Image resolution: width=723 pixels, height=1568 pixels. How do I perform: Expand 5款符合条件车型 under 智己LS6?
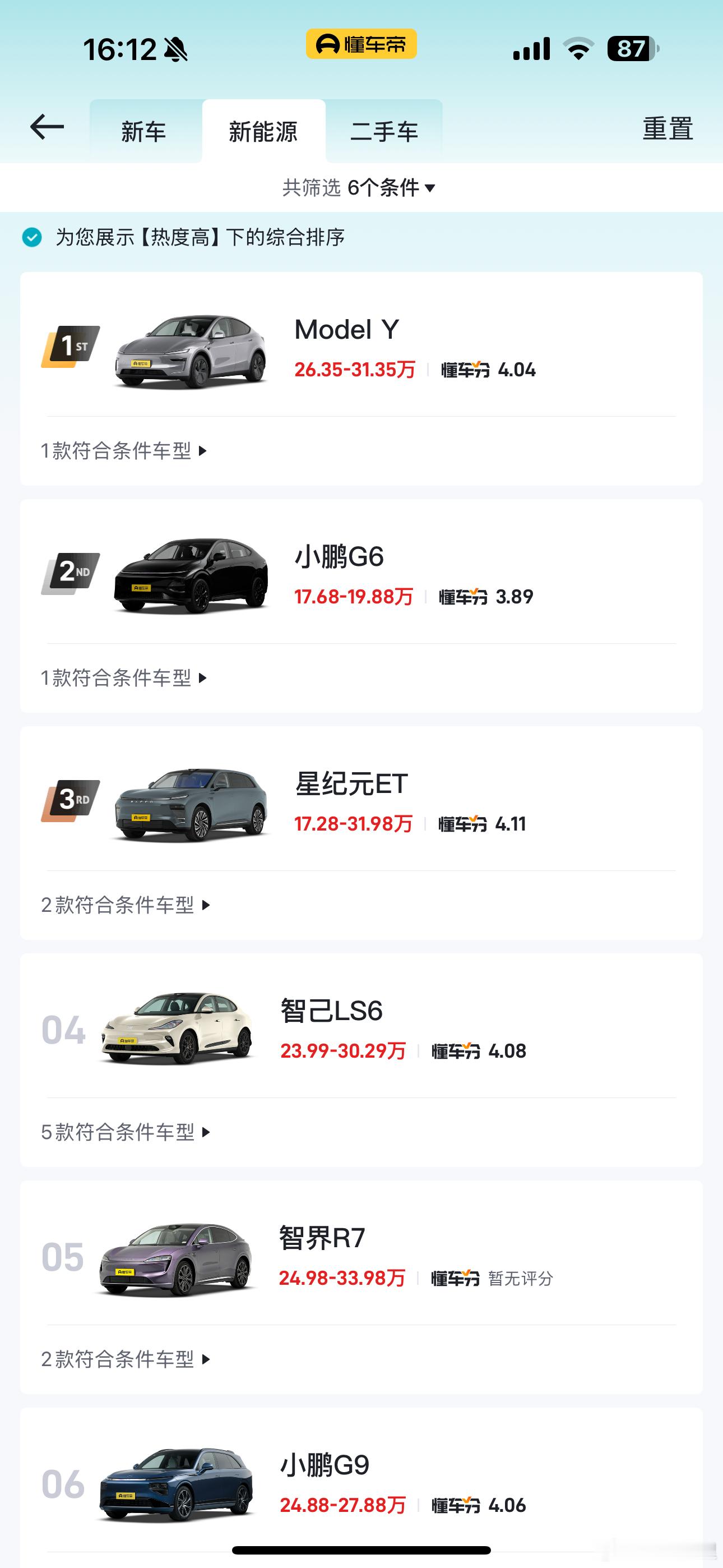tap(126, 1132)
